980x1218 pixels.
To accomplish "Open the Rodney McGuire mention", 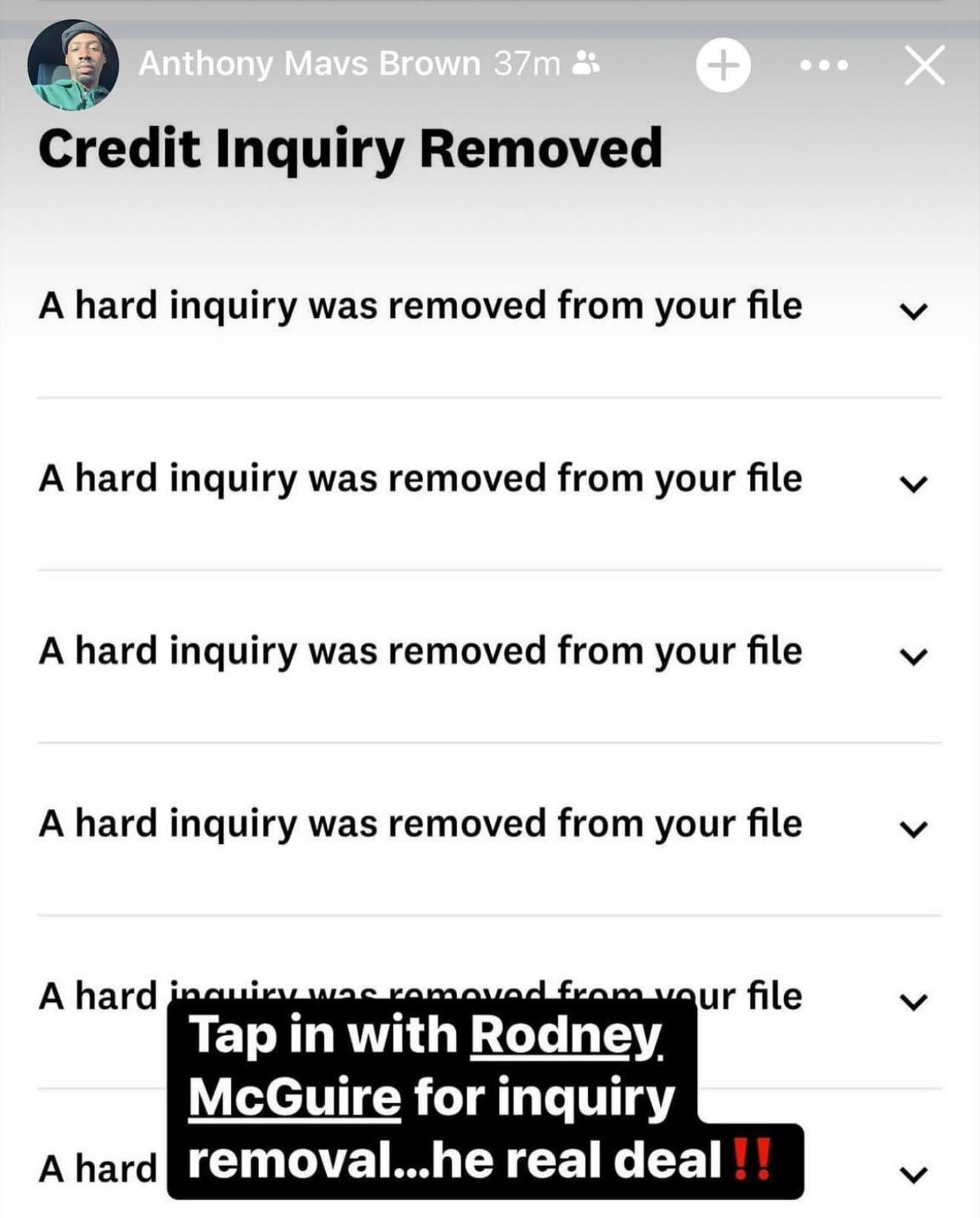I will click(566, 1035).
